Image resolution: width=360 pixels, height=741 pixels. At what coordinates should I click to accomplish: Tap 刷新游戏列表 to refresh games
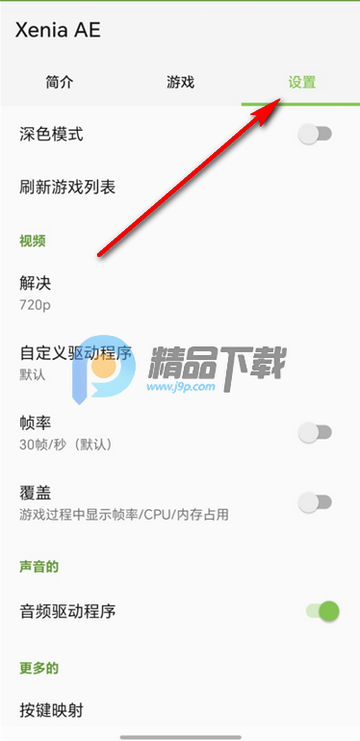pos(180,188)
